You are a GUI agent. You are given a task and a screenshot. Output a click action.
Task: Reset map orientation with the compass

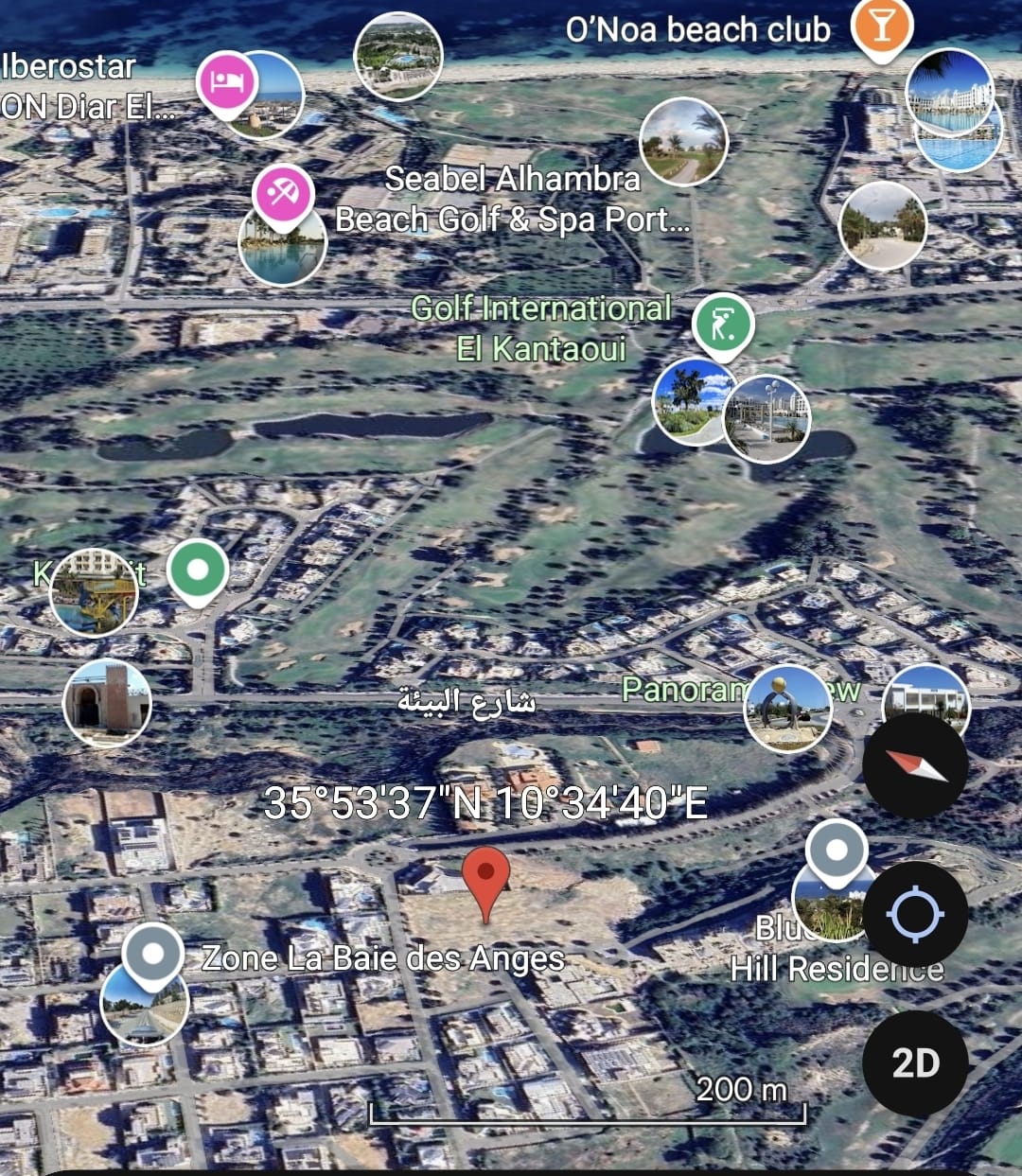coord(915,766)
